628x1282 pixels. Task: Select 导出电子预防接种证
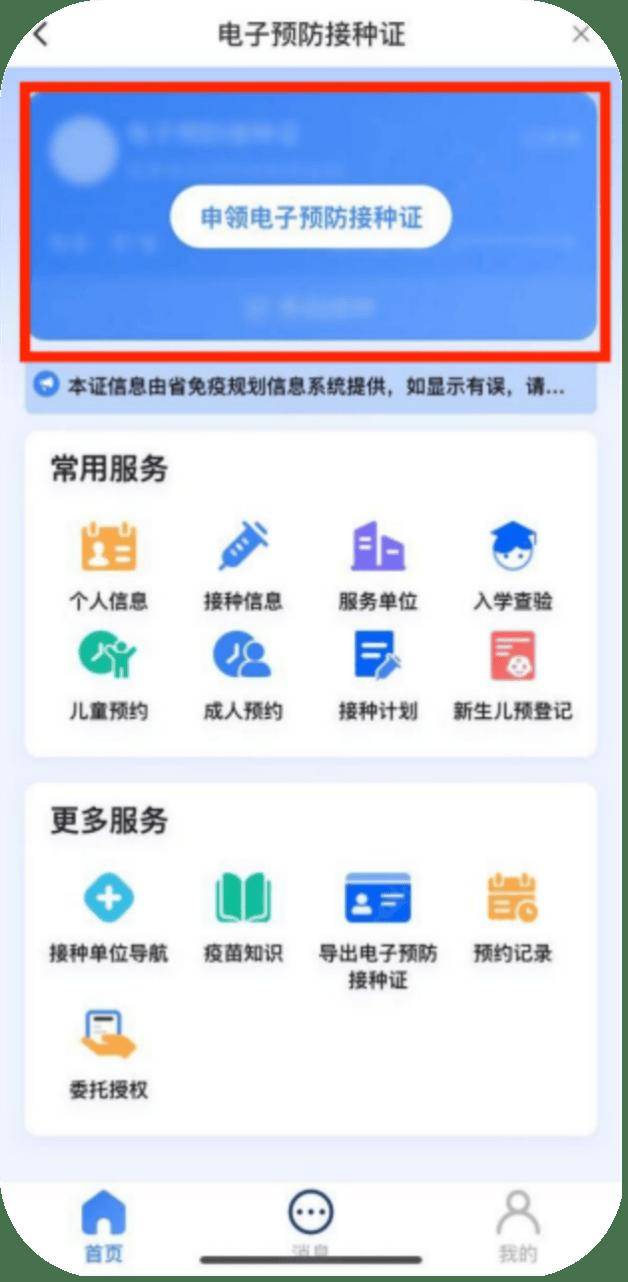[x=378, y=926]
